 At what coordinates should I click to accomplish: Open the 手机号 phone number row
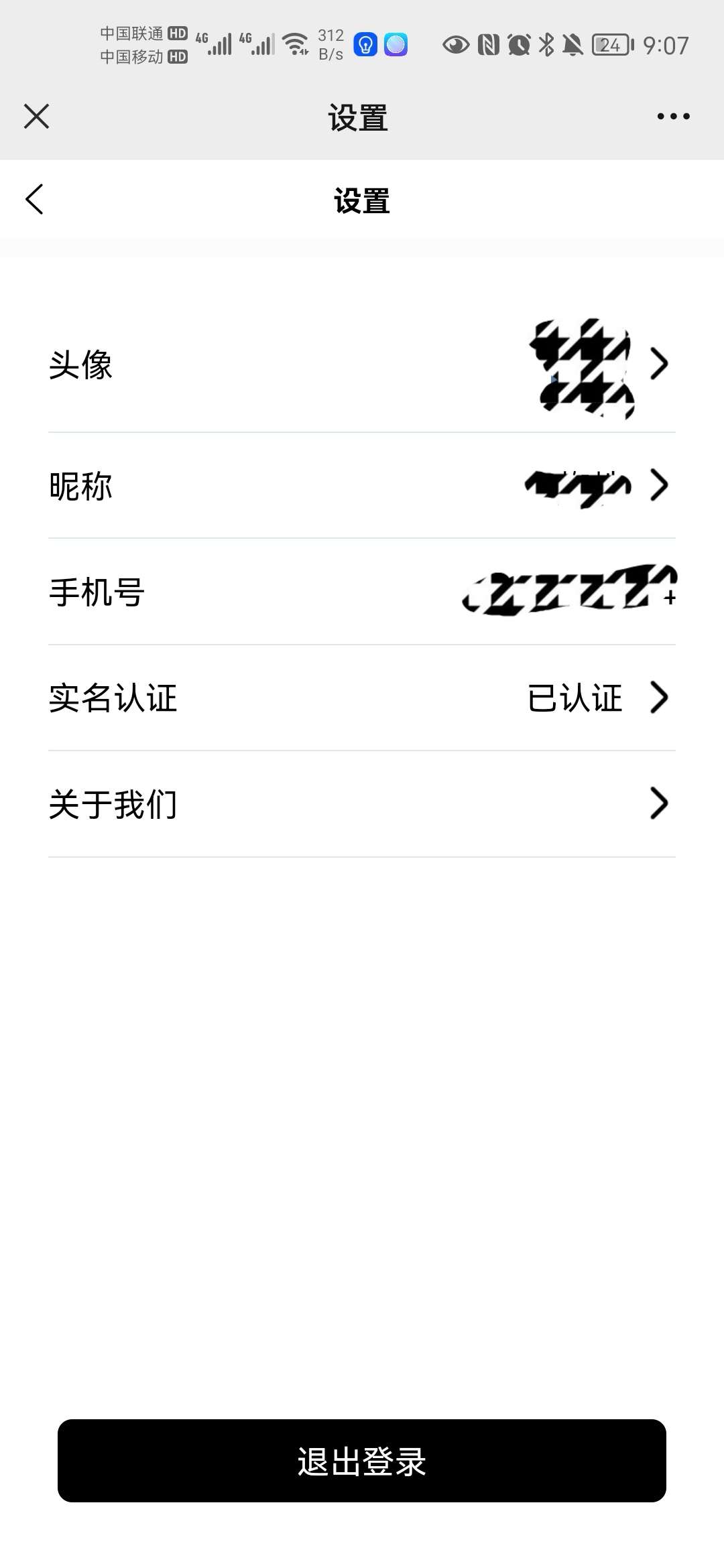(362, 592)
